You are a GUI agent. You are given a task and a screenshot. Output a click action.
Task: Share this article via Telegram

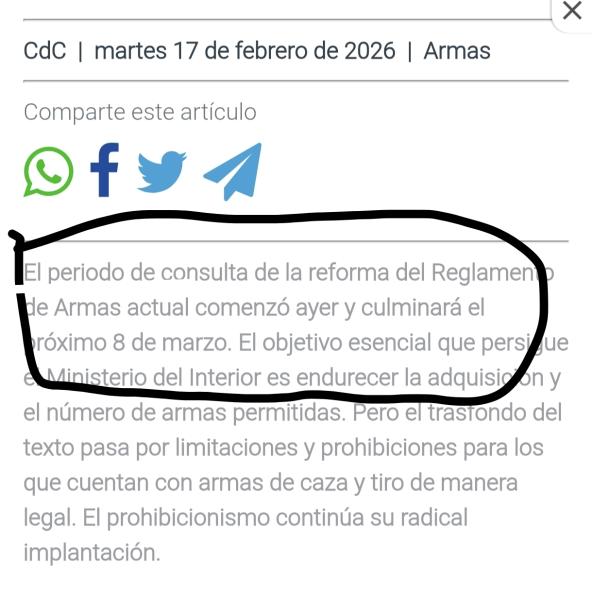coord(233,172)
